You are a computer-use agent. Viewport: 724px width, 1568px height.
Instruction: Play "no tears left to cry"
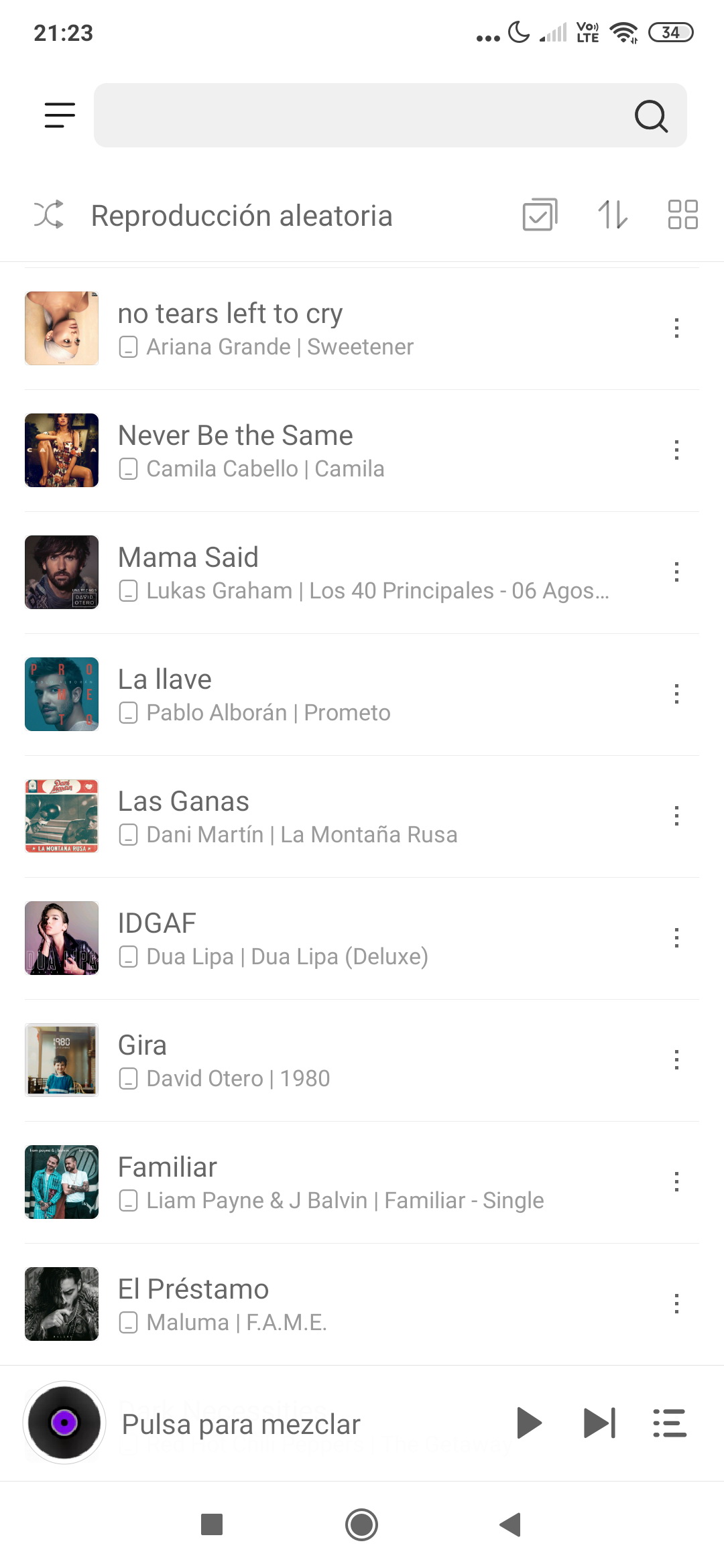coord(362,328)
